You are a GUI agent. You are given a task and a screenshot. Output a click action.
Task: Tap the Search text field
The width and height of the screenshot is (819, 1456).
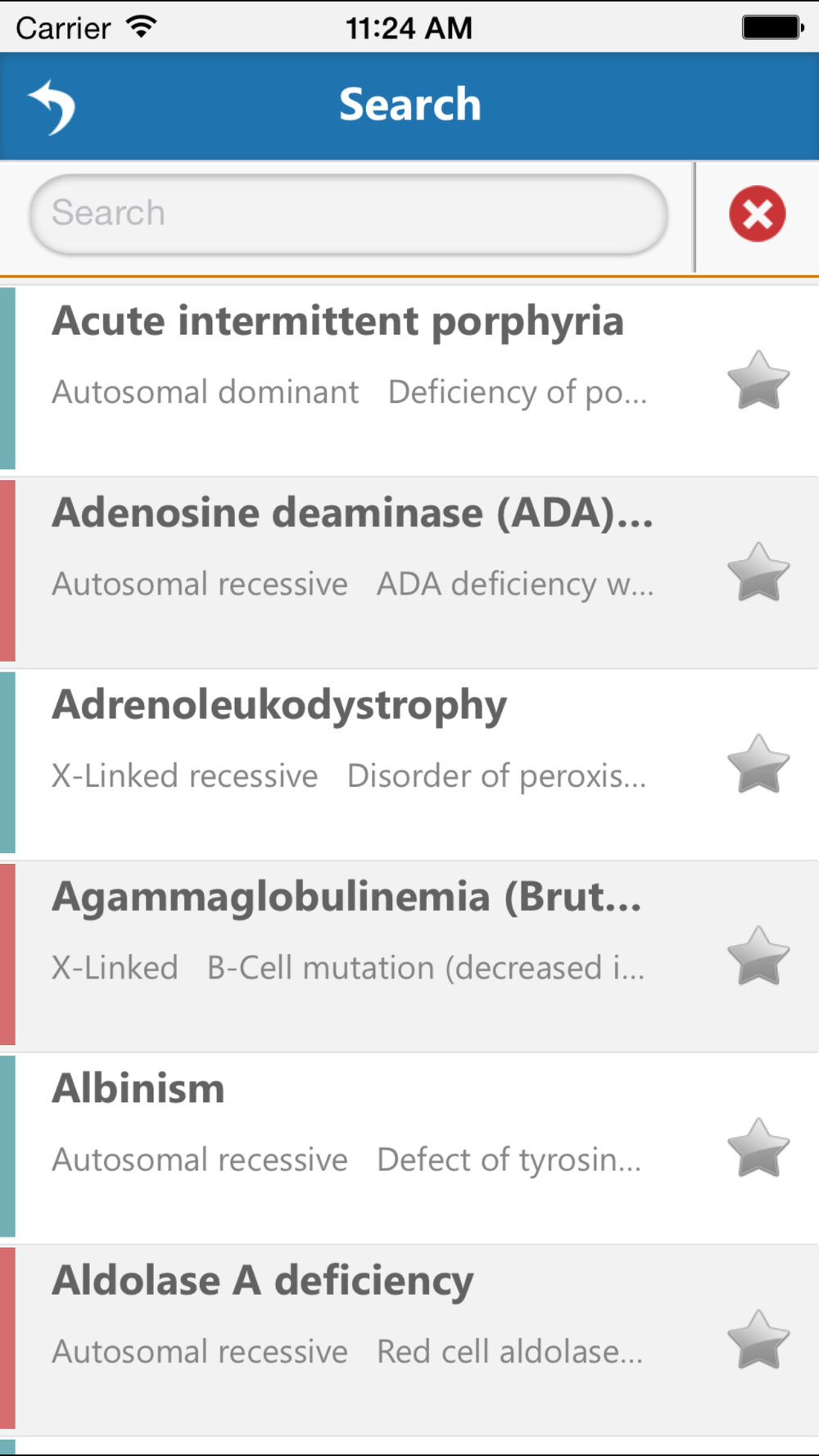348,214
